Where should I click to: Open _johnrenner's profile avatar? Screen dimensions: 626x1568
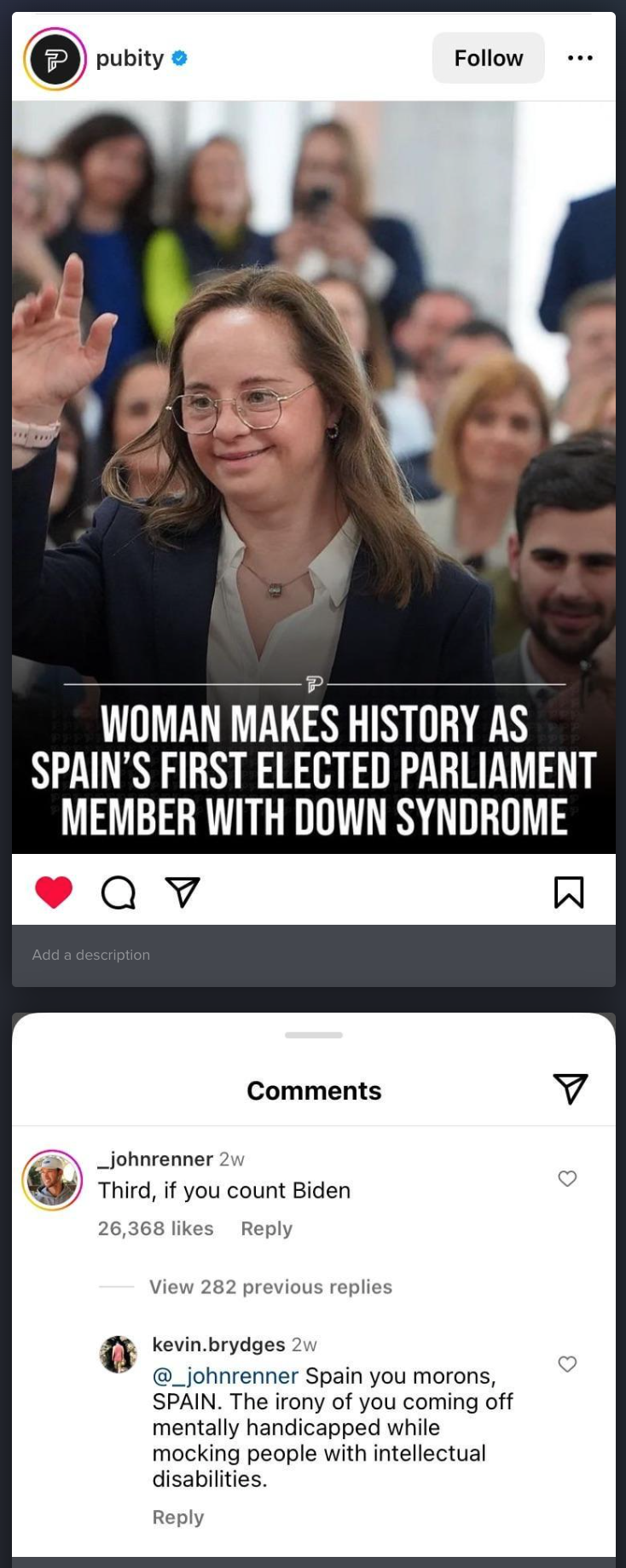point(52,1180)
